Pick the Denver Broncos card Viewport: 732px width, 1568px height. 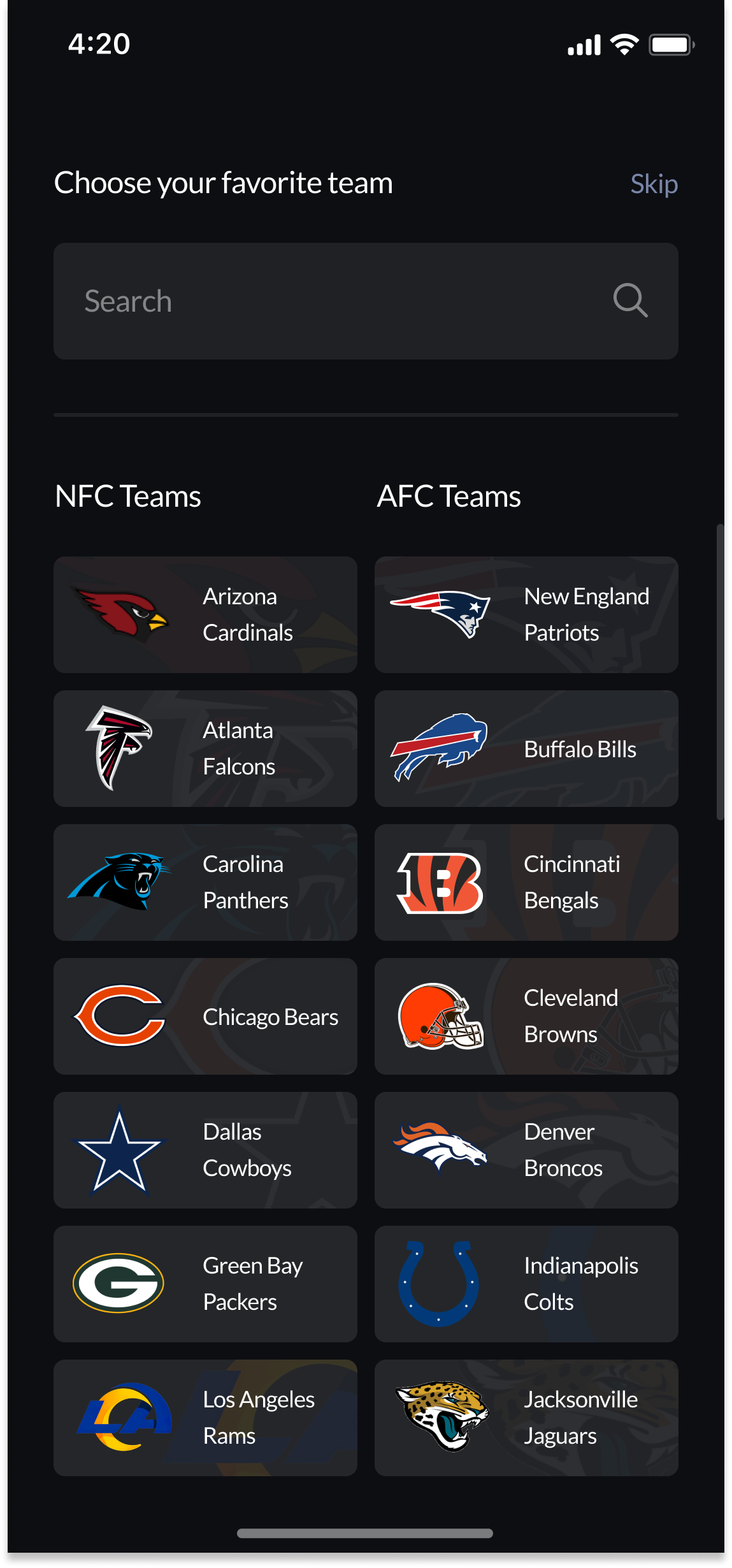pyautogui.click(x=526, y=1150)
